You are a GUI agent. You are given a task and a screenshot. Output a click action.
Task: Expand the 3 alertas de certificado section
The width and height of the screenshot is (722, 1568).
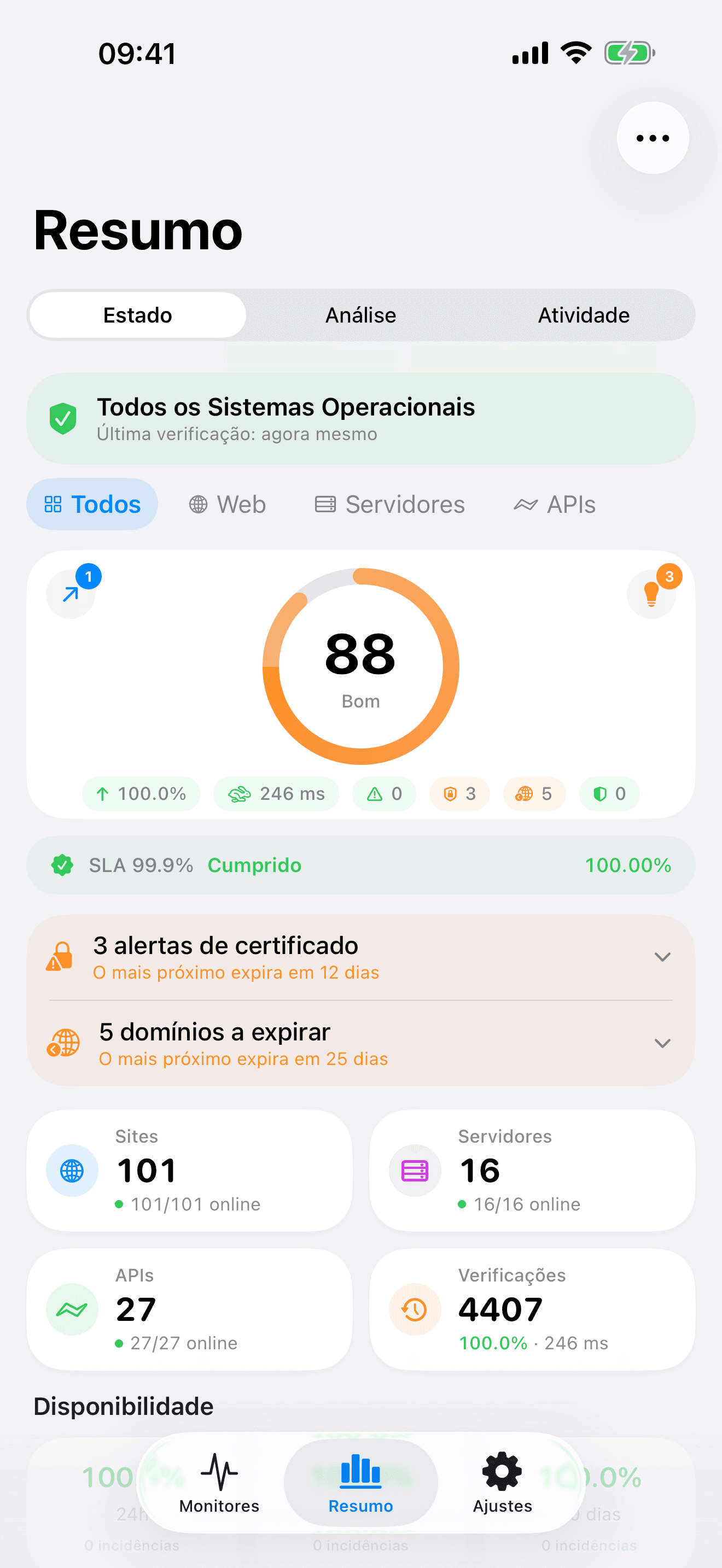663,956
